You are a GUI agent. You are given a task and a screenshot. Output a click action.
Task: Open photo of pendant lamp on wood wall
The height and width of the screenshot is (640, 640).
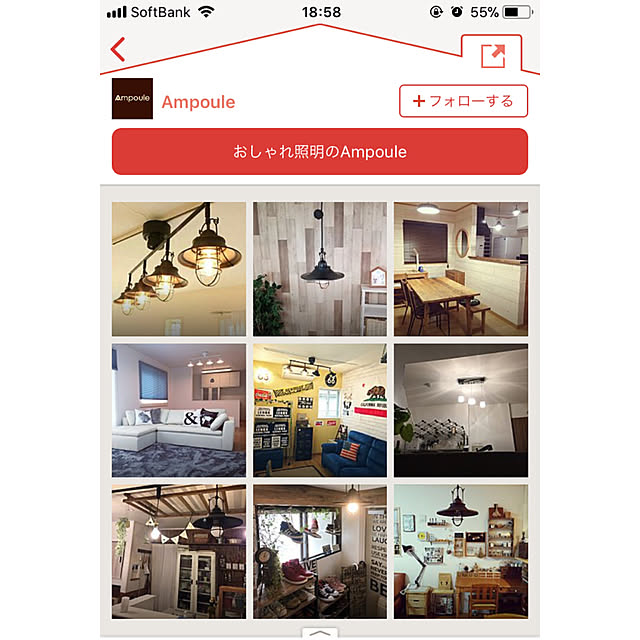319,269
